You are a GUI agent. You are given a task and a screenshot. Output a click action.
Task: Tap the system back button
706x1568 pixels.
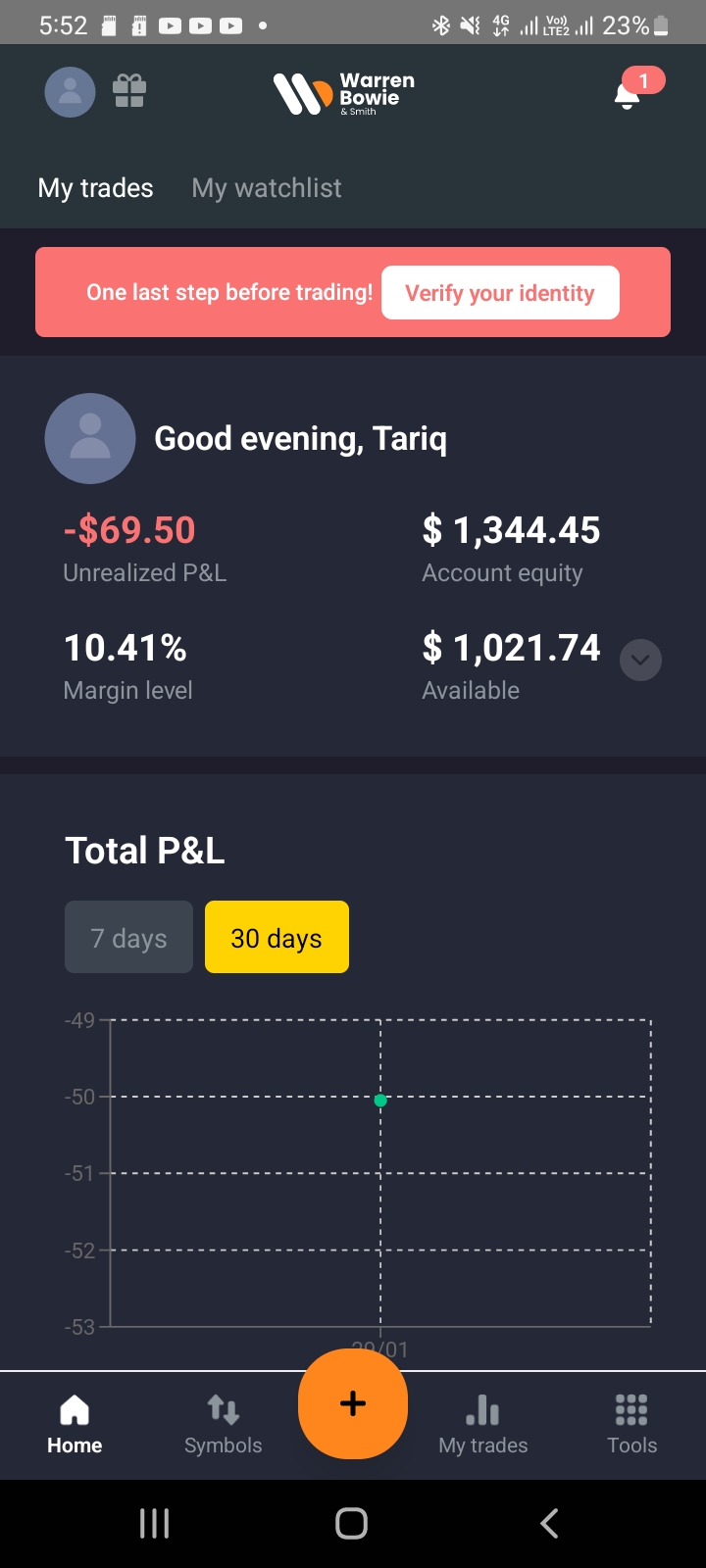(x=549, y=1523)
